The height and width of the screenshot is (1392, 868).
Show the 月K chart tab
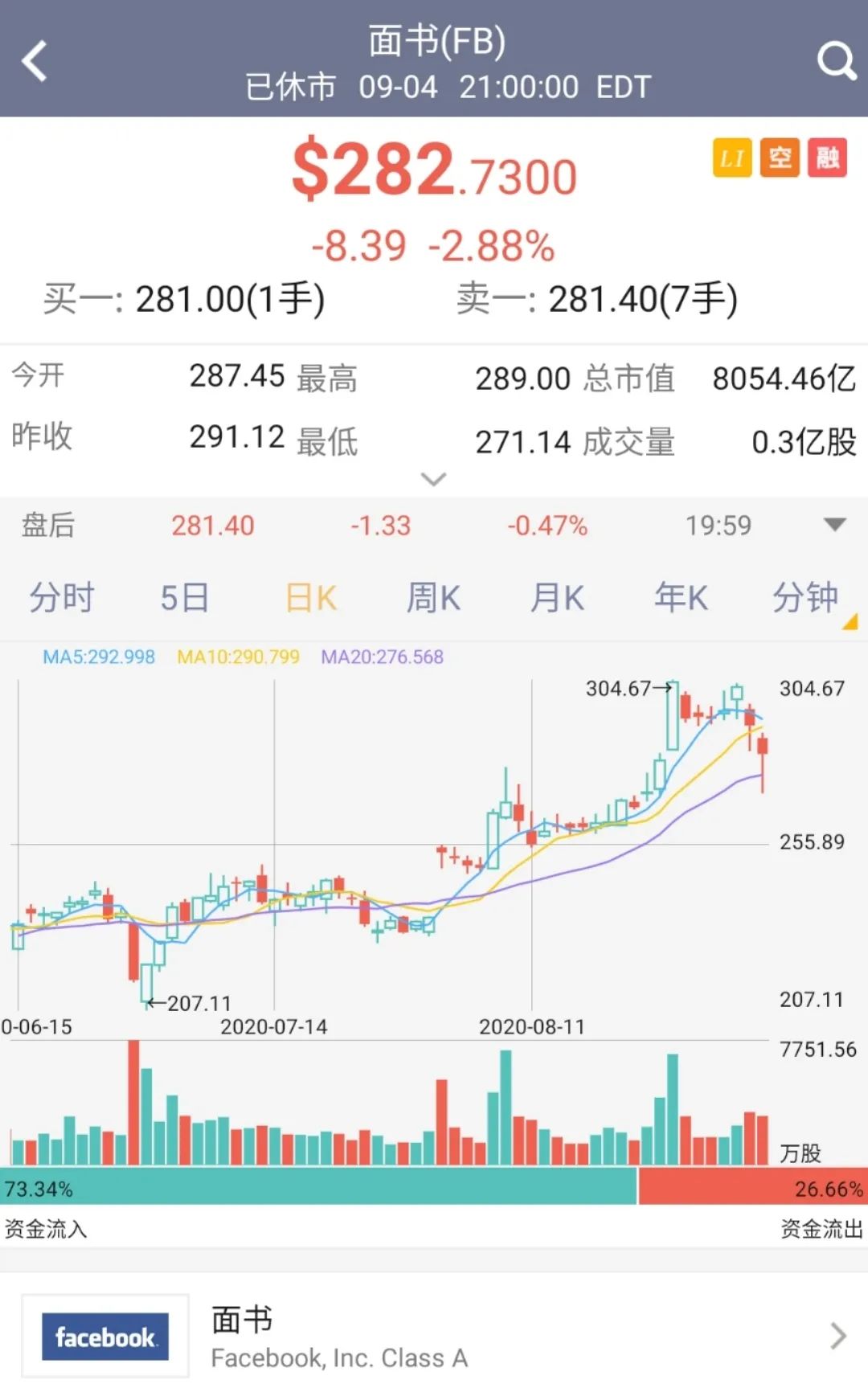tap(557, 598)
